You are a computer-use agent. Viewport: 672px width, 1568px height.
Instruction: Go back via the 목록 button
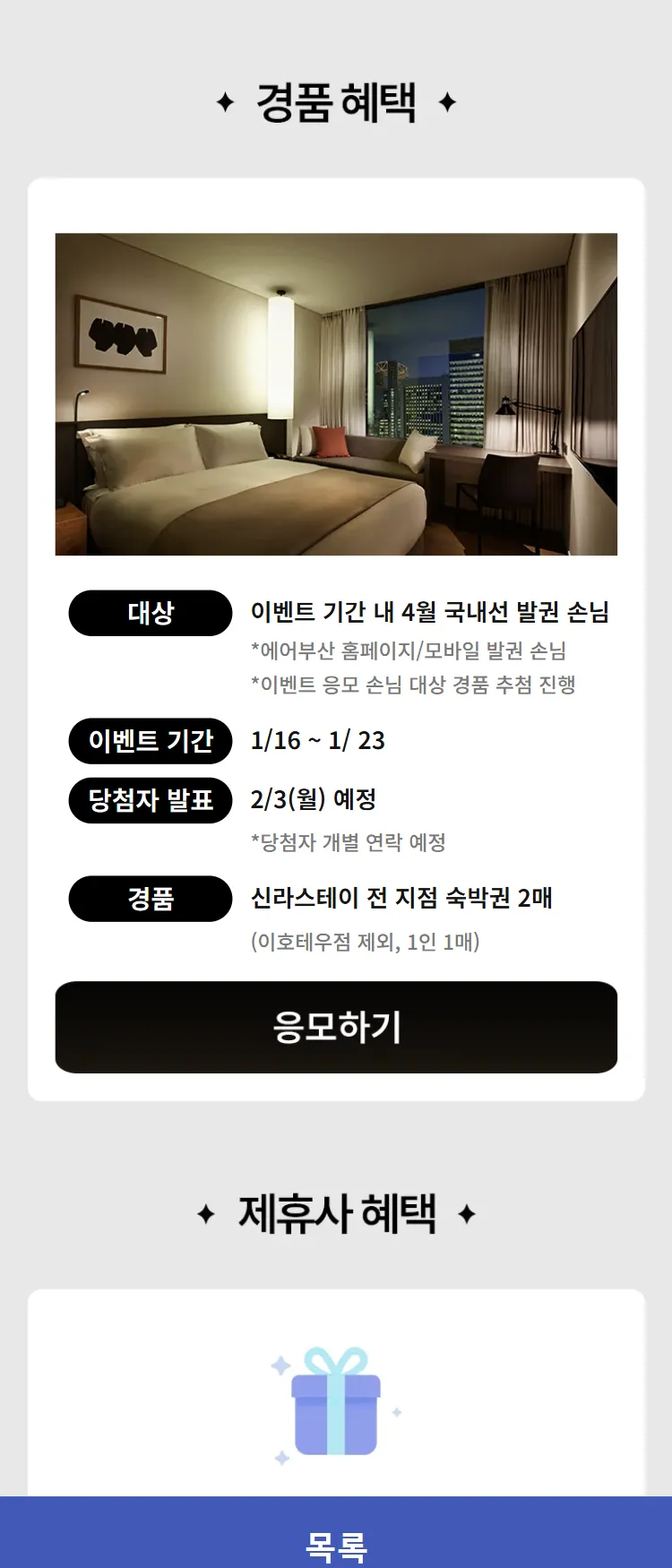click(336, 1543)
